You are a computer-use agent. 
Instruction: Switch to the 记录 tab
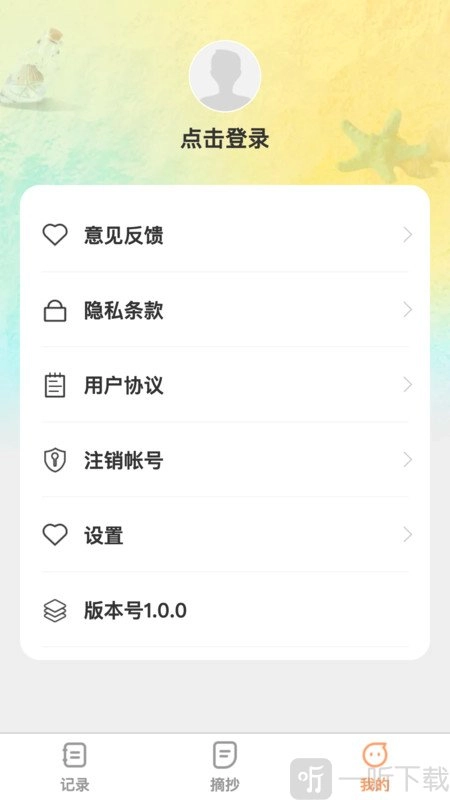click(x=74, y=766)
